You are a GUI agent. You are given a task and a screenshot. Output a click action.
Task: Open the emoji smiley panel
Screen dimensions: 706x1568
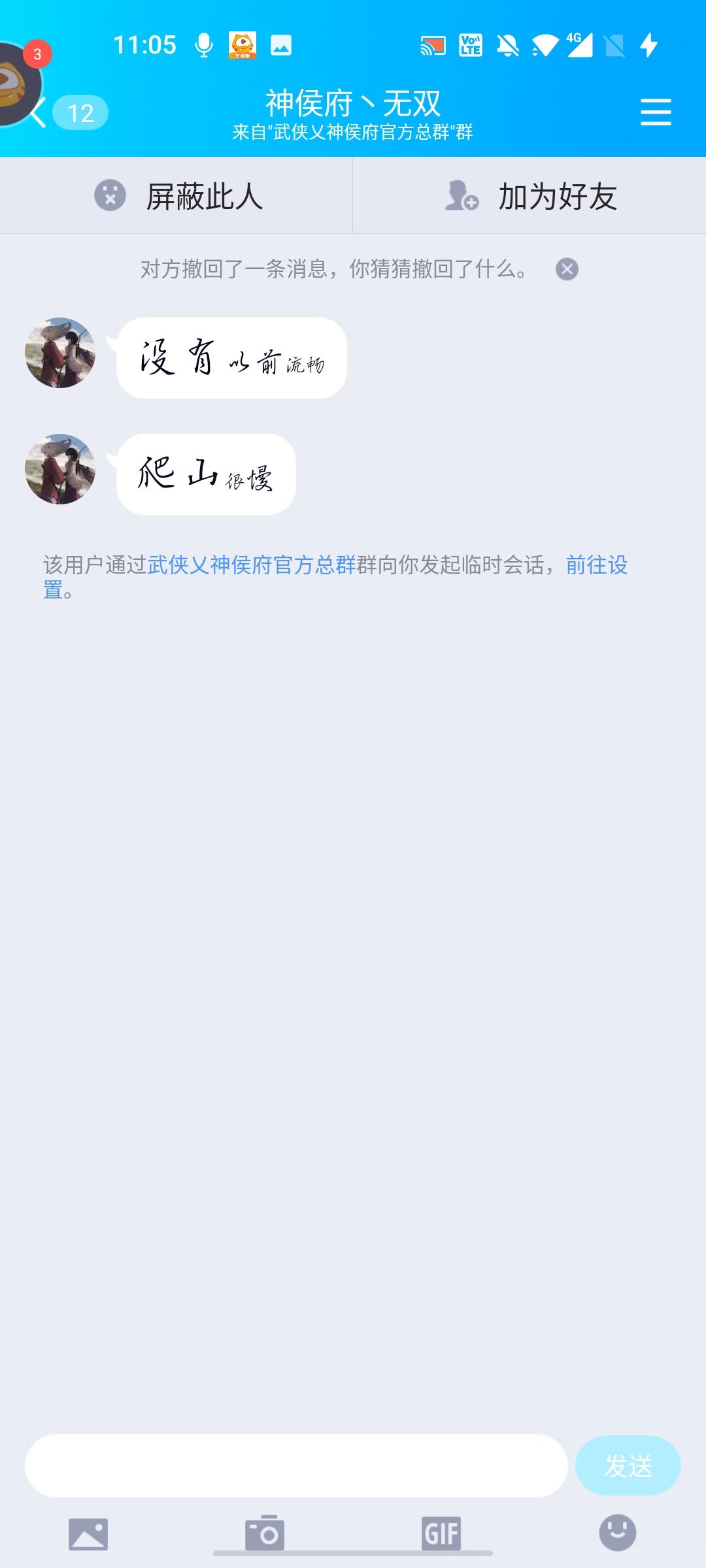pos(618,1532)
